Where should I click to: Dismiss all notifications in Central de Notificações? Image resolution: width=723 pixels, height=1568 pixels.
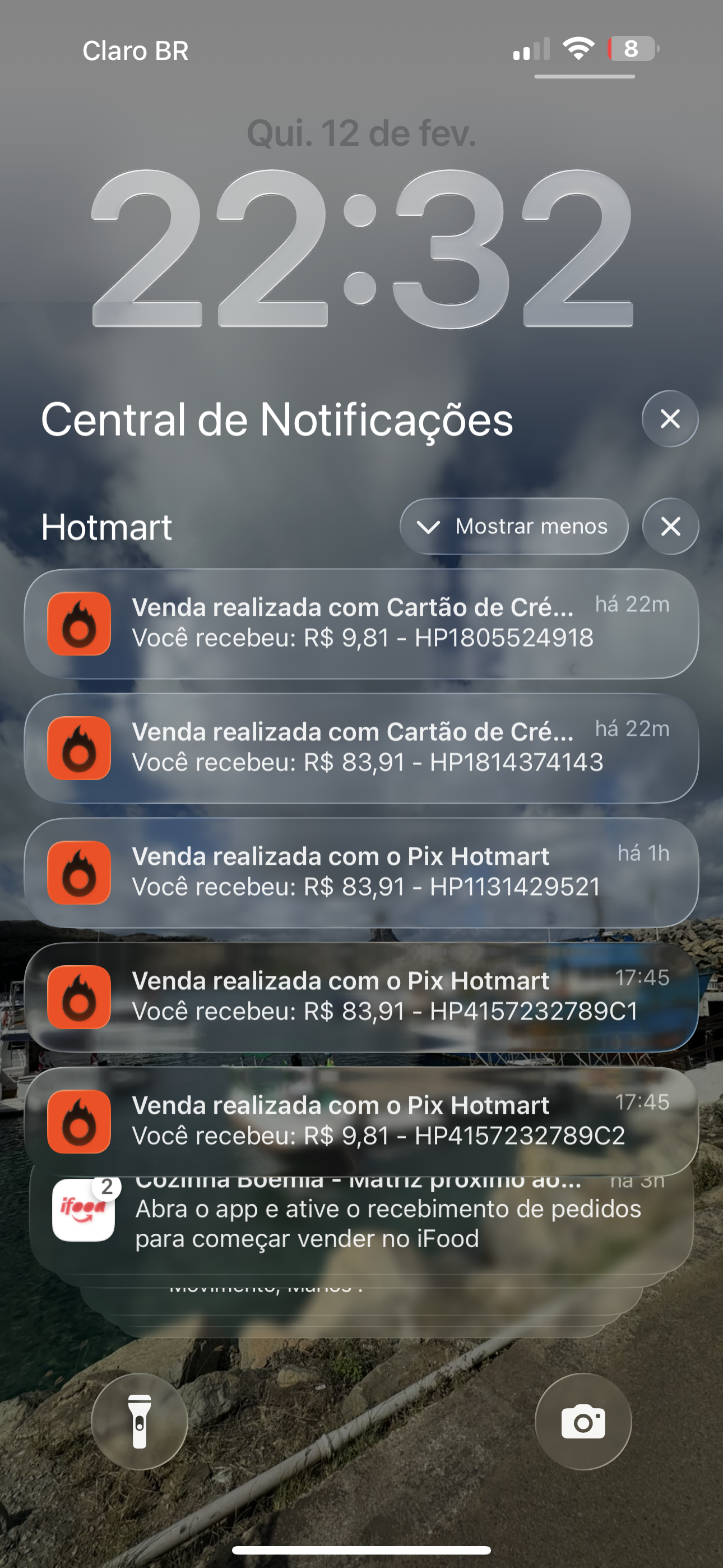(x=669, y=419)
